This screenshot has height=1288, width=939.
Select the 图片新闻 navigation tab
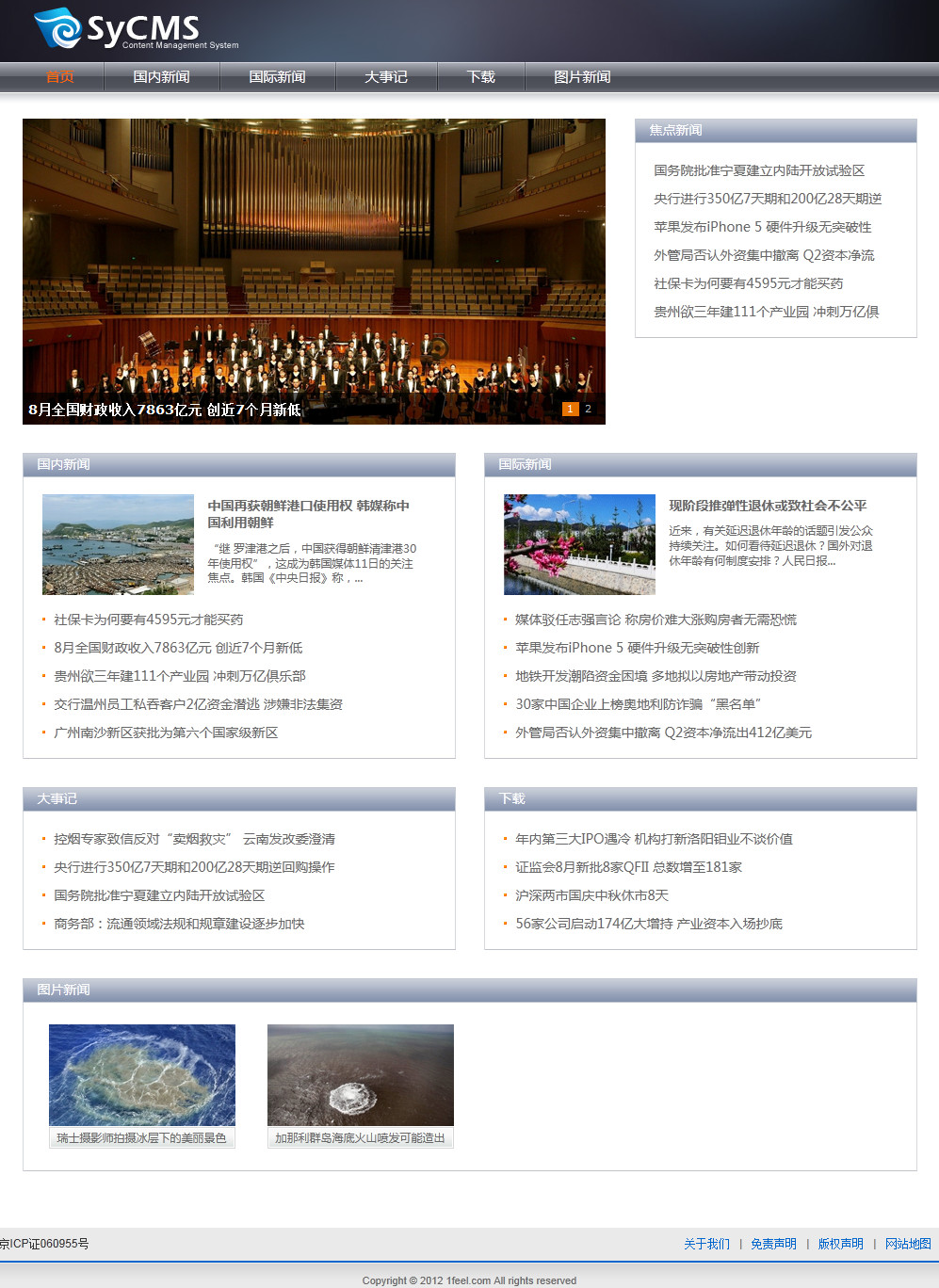coord(582,77)
